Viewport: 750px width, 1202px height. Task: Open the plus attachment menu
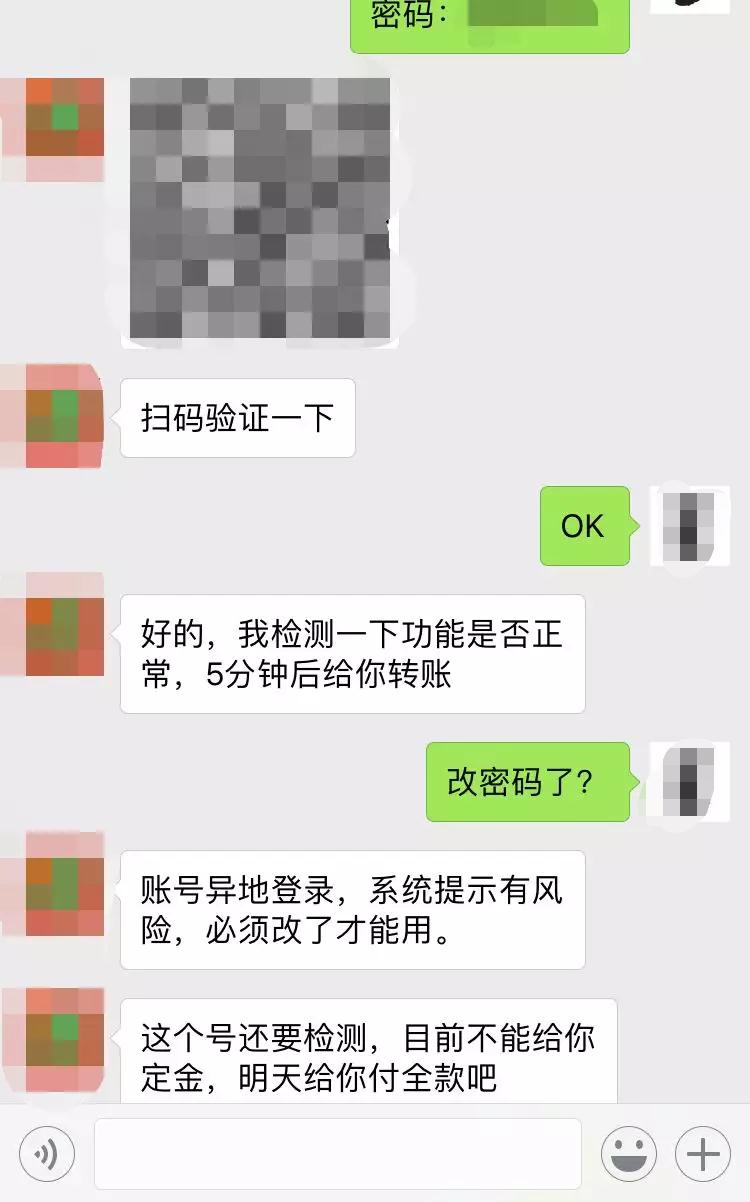point(703,1154)
